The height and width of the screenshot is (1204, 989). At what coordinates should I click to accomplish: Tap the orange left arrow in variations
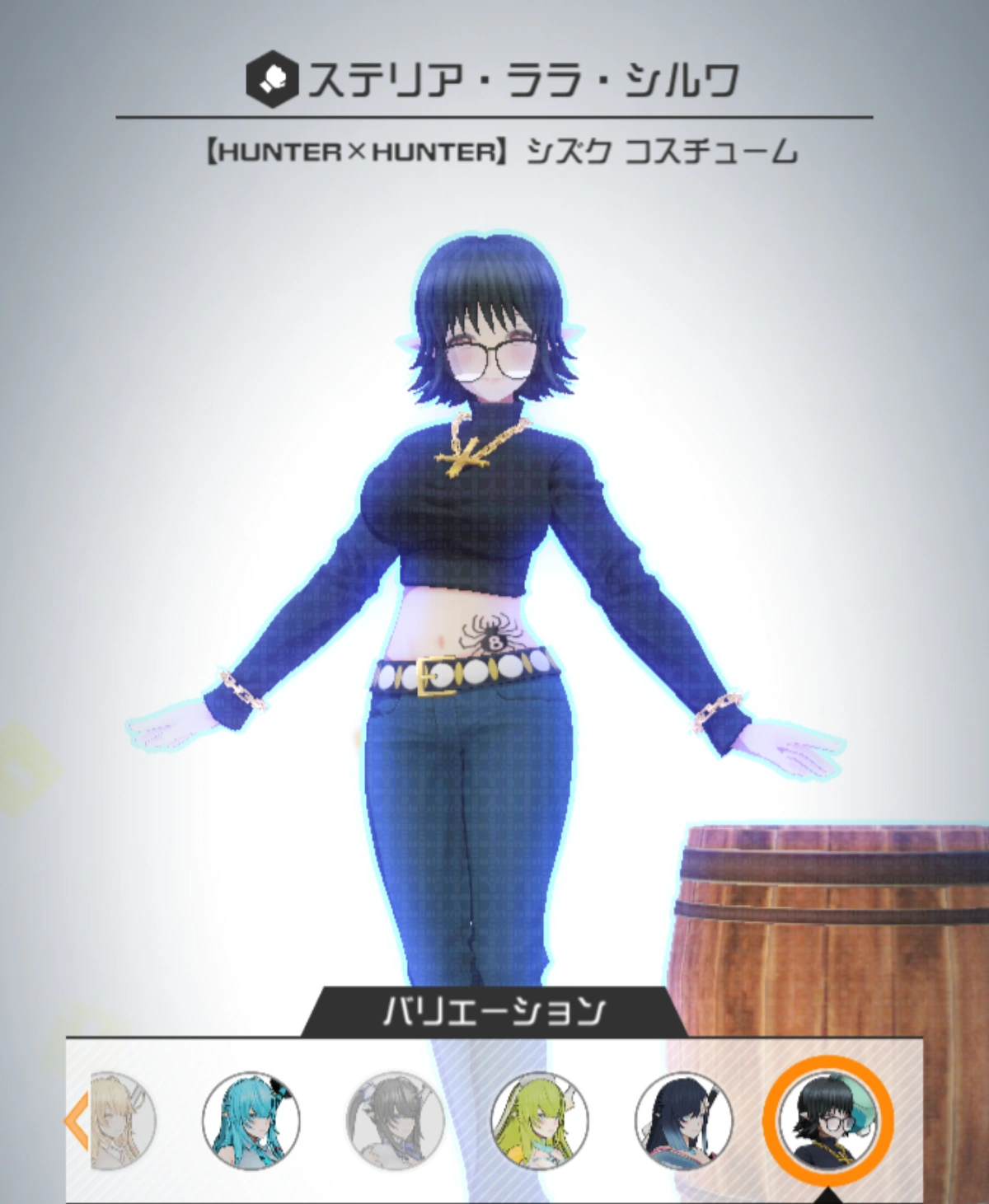pyautogui.click(x=76, y=1121)
